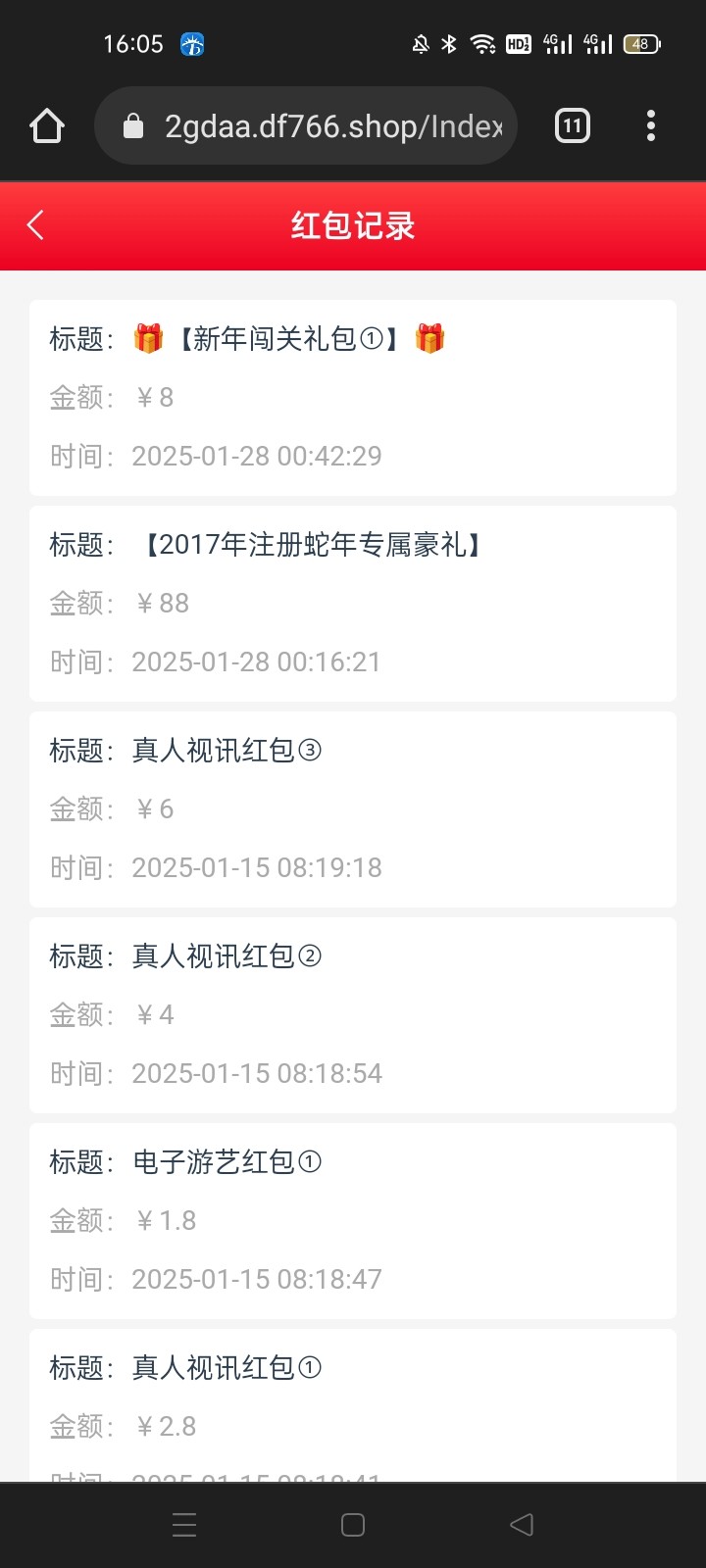Open the browser home page

point(47,126)
